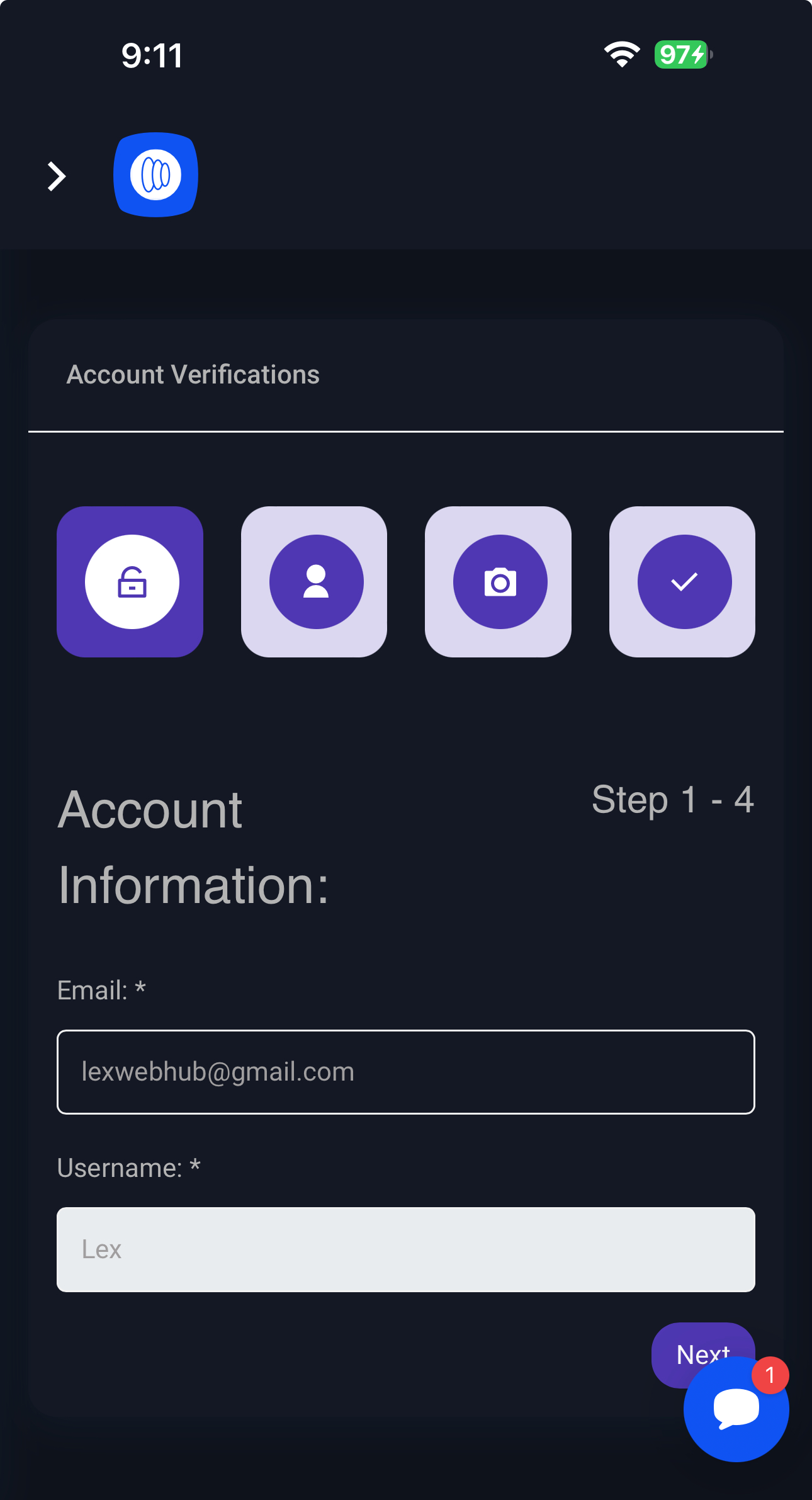Expand the sidebar with the chevron arrow
The image size is (812, 1500).
57,176
